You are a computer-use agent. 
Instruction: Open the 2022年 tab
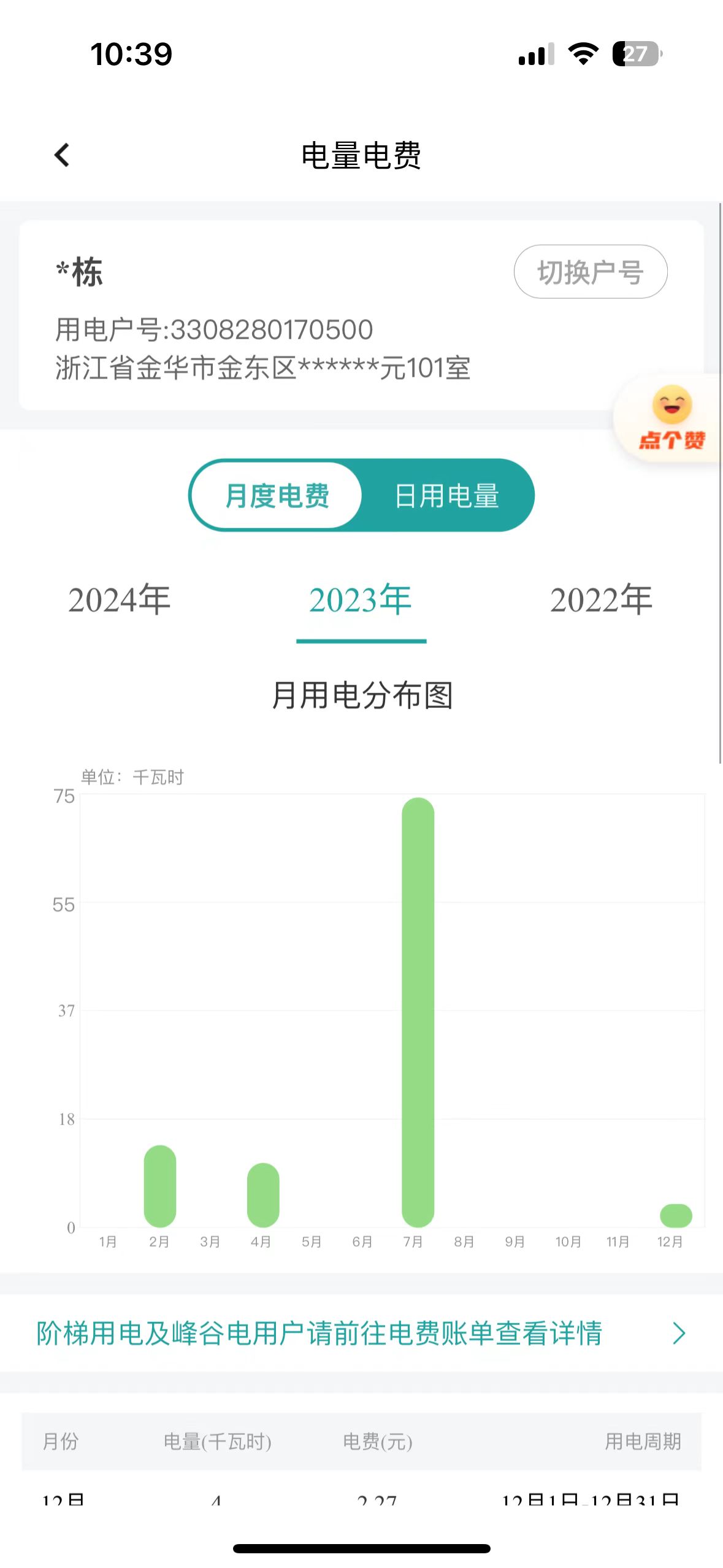click(601, 599)
